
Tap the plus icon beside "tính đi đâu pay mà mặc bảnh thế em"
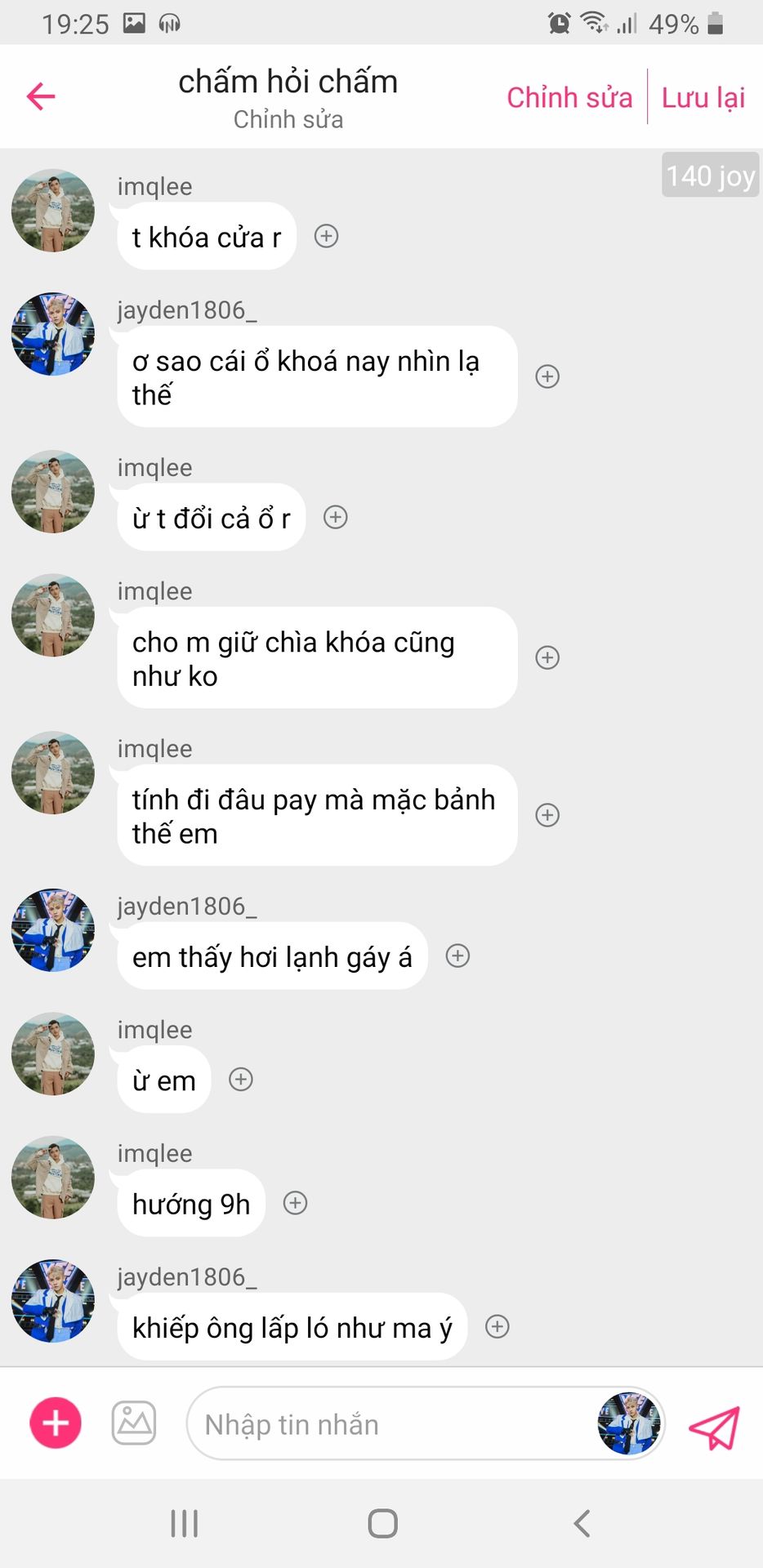coord(547,815)
